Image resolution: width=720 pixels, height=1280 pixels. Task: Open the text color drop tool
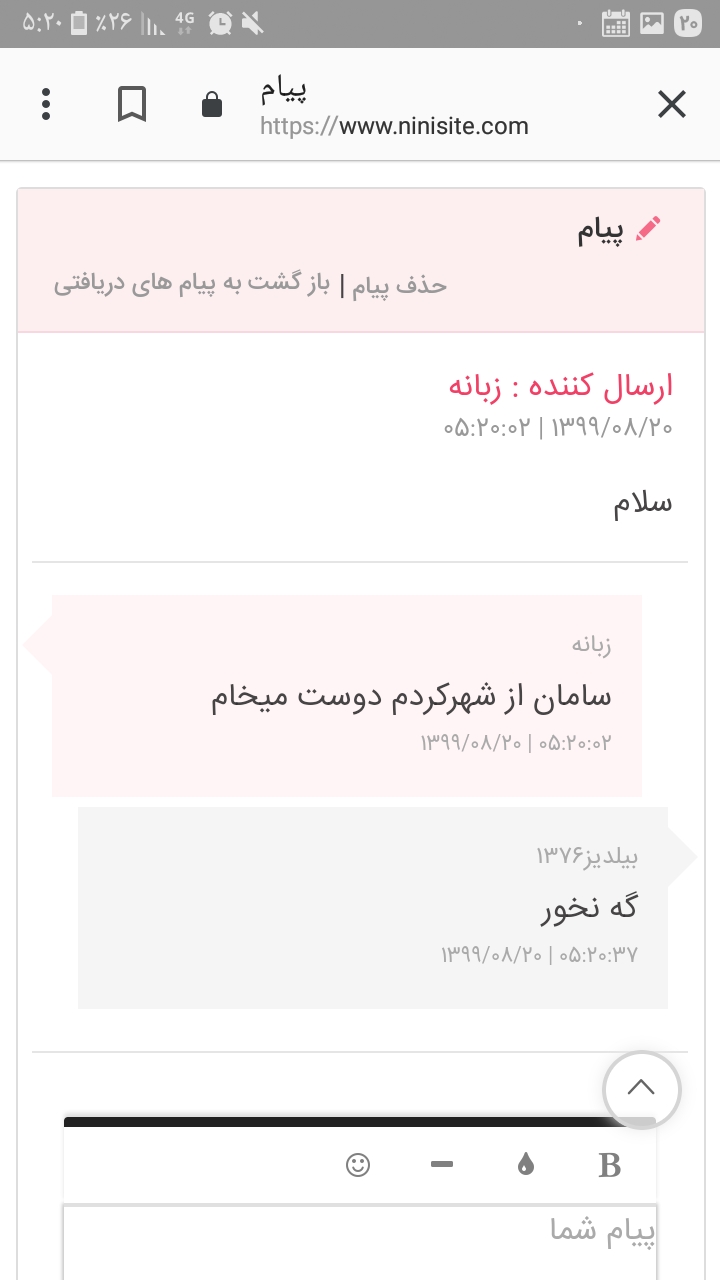526,1165
